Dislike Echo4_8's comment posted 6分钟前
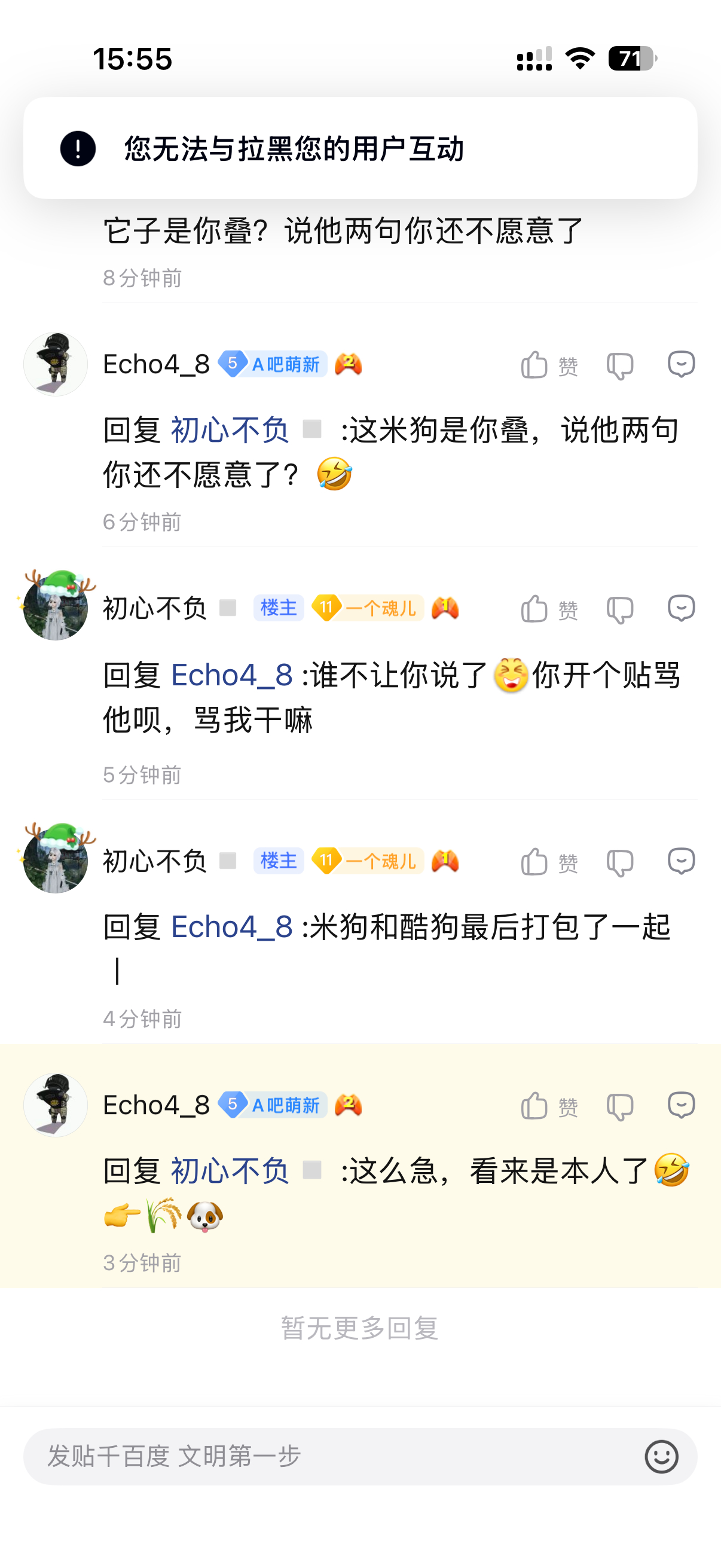721x1568 pixels. [620, 365]
